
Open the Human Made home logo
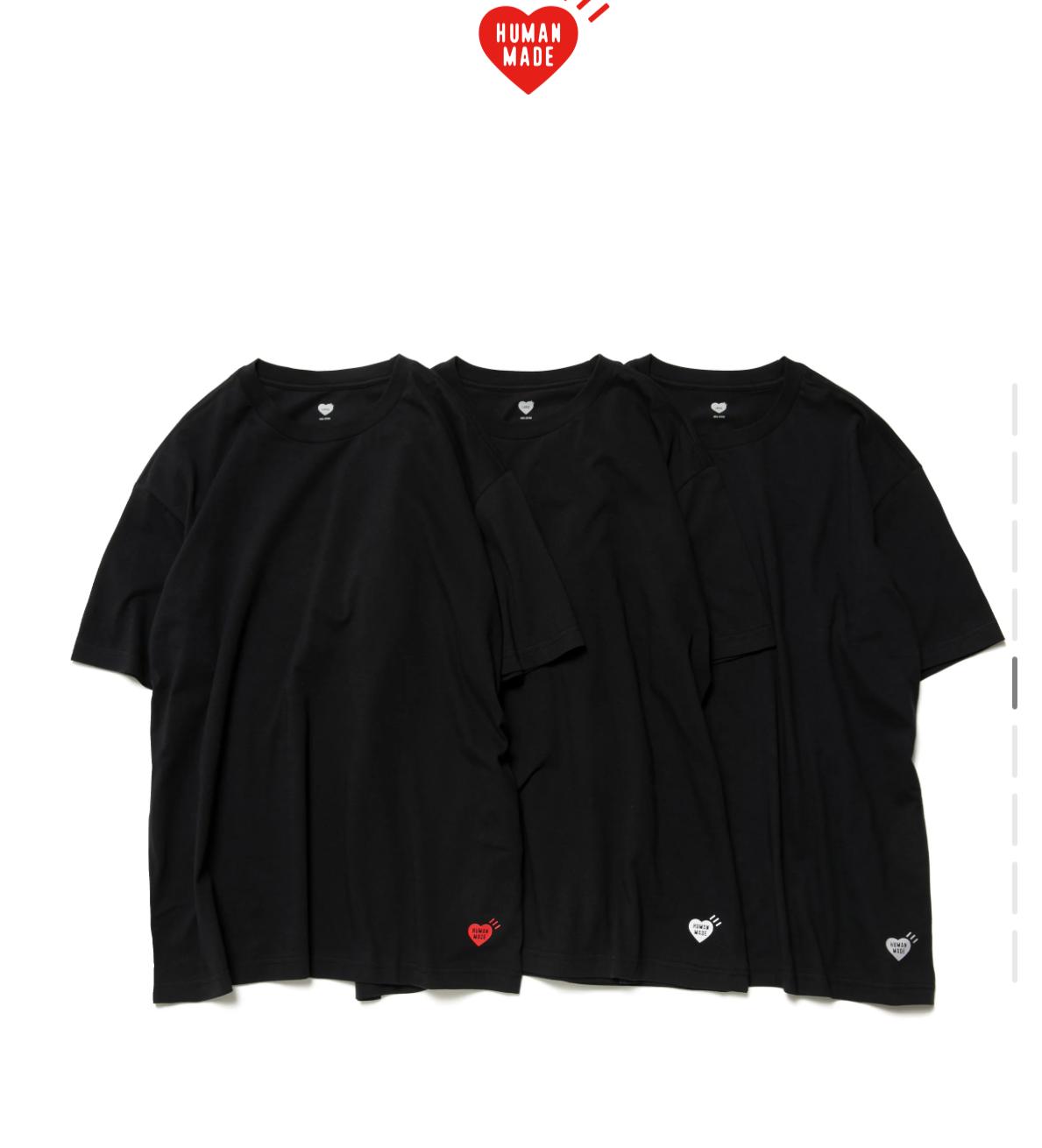point(528,48)
